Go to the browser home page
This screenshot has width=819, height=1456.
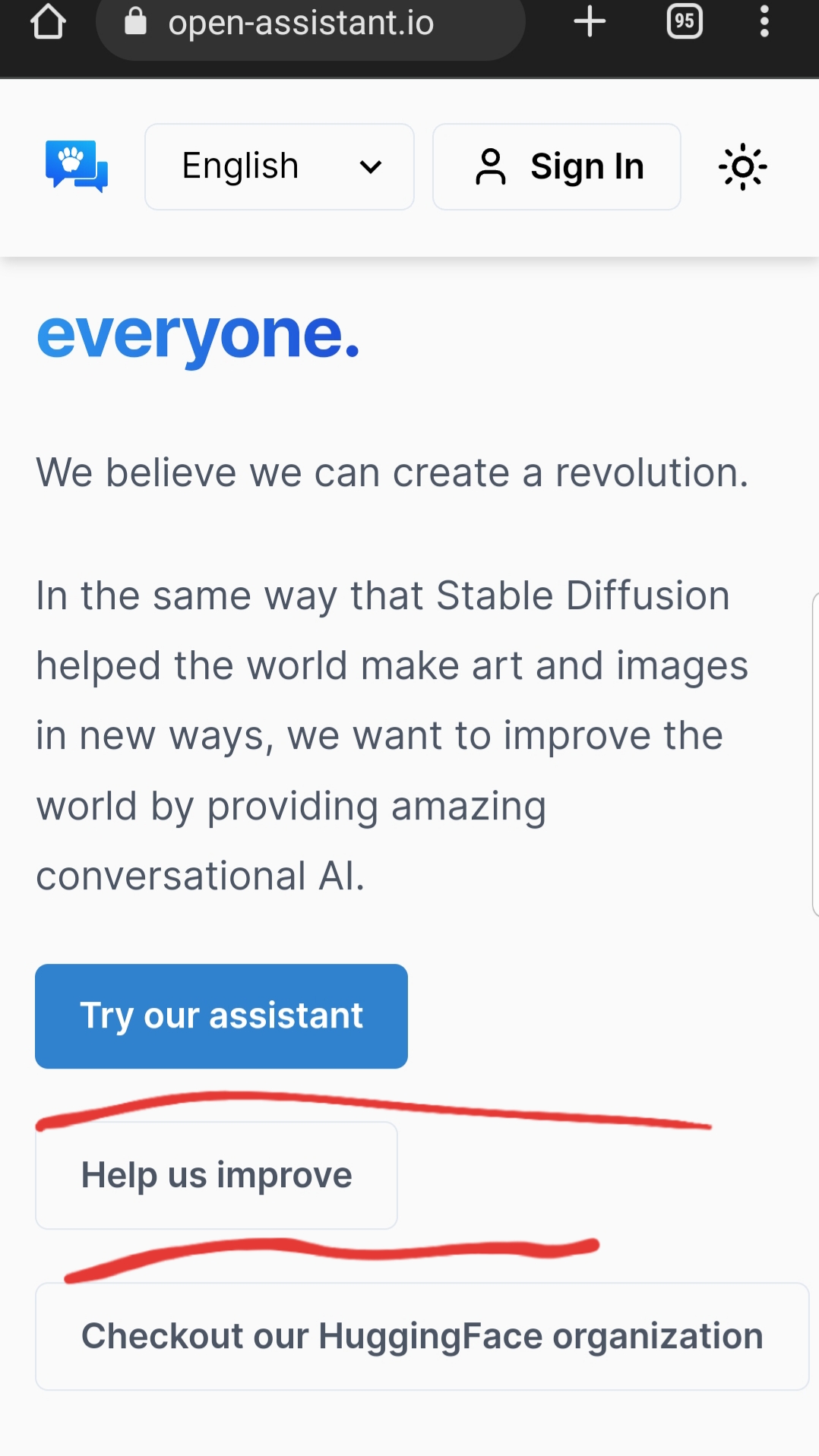tap(48, 22)
